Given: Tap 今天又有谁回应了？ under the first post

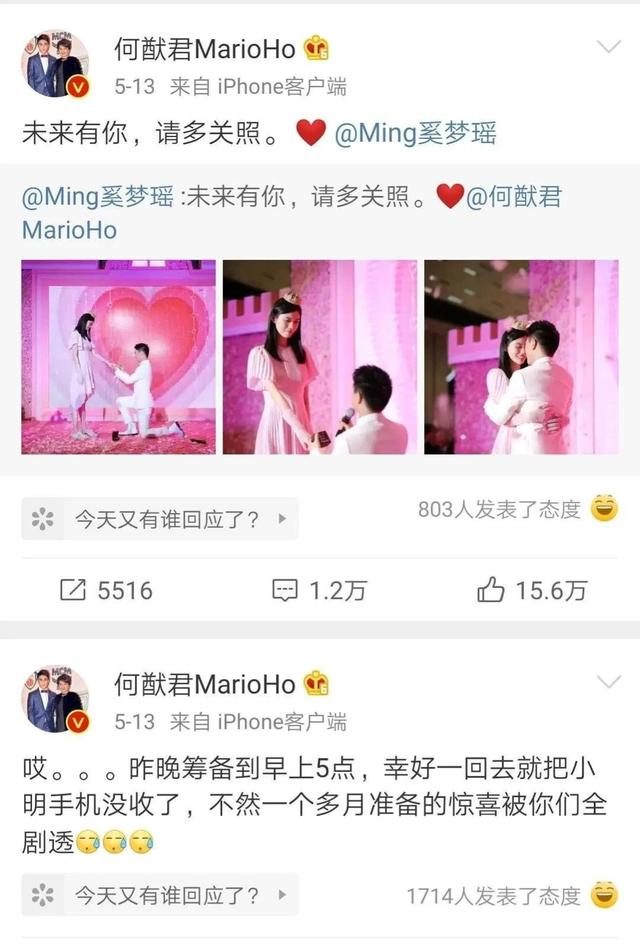Looking at the screenshot, I should [x=160, y=519].
